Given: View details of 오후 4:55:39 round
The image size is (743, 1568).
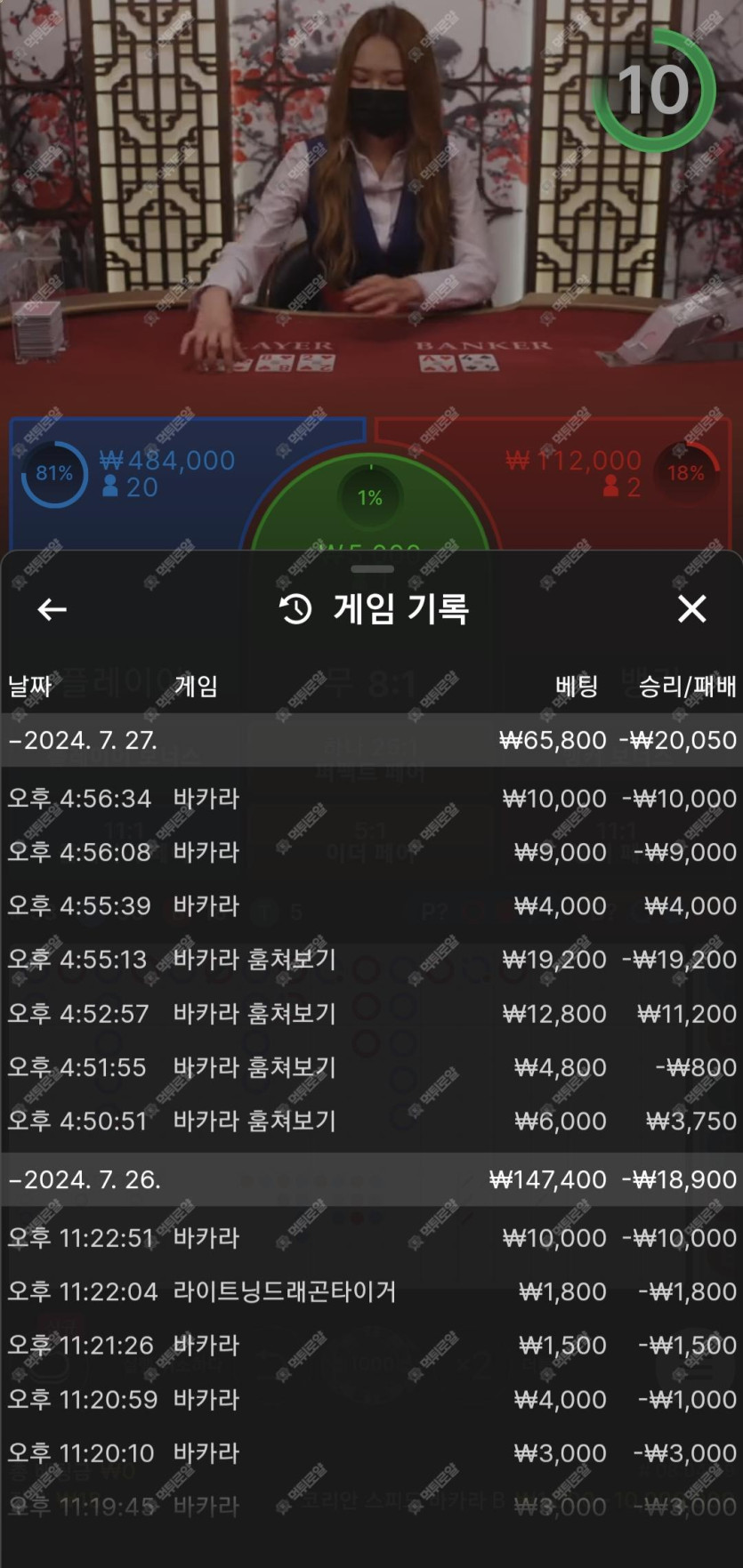Looking at the screenshot, I should pyautogui.click(x=371, y=906).
